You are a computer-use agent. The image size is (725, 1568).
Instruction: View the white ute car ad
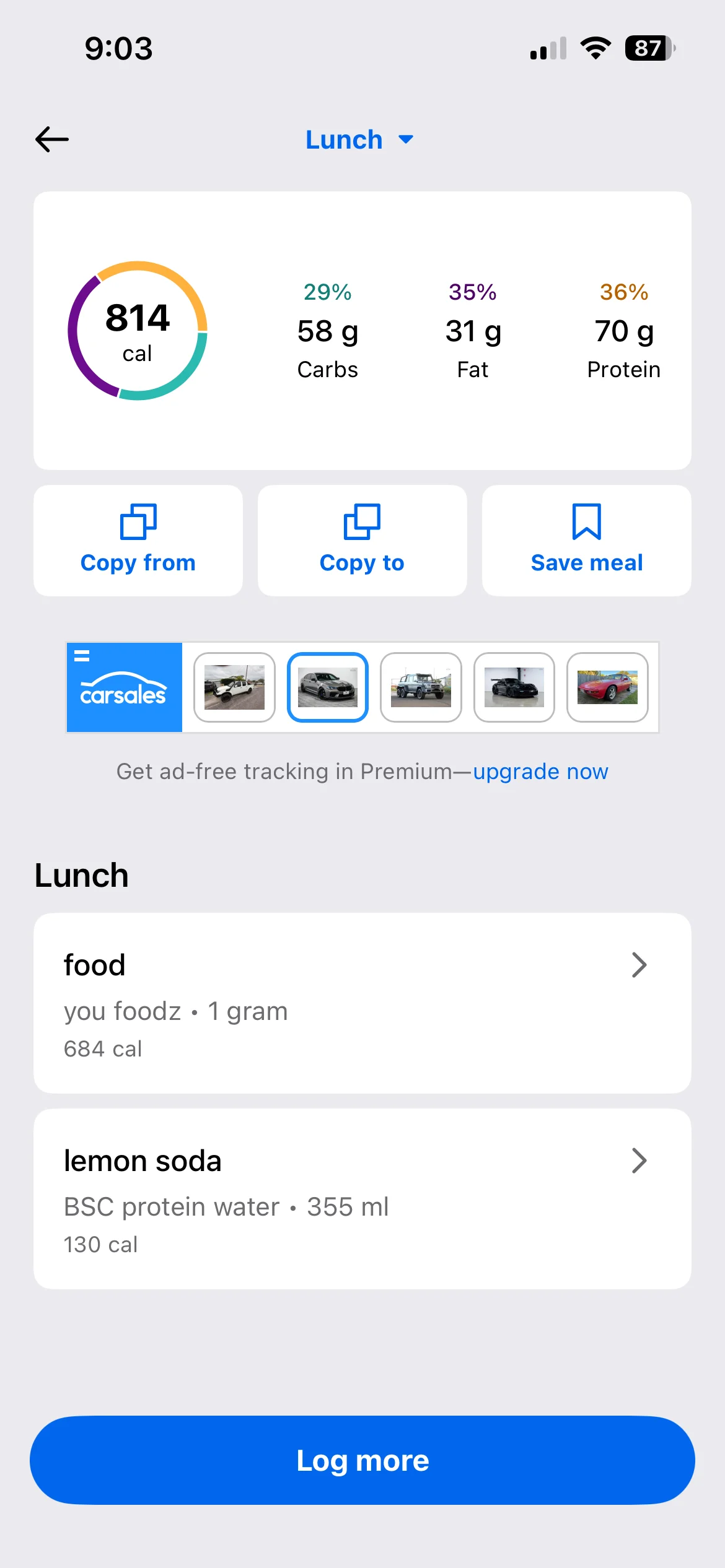pos(234,687)
